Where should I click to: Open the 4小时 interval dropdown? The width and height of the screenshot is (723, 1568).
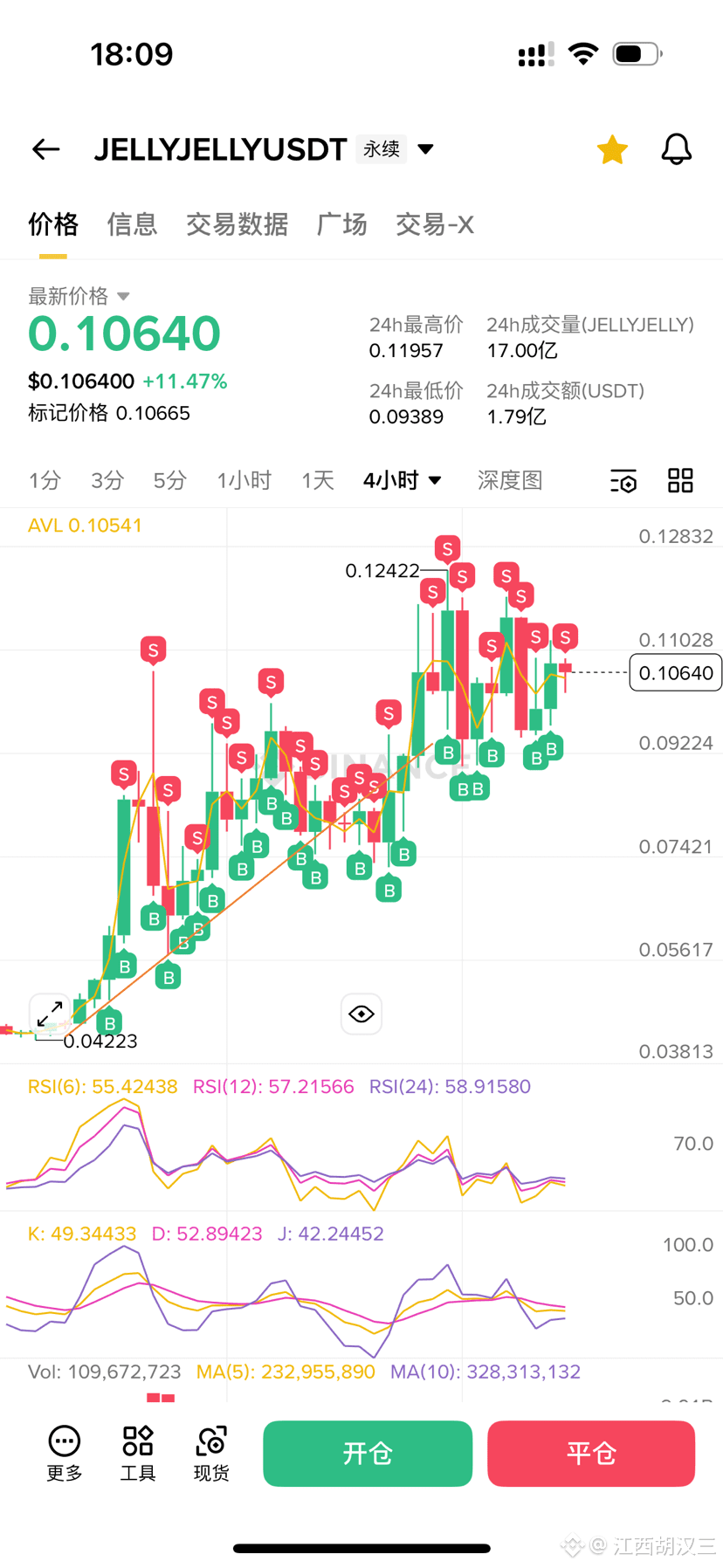[x=403, y=480]
